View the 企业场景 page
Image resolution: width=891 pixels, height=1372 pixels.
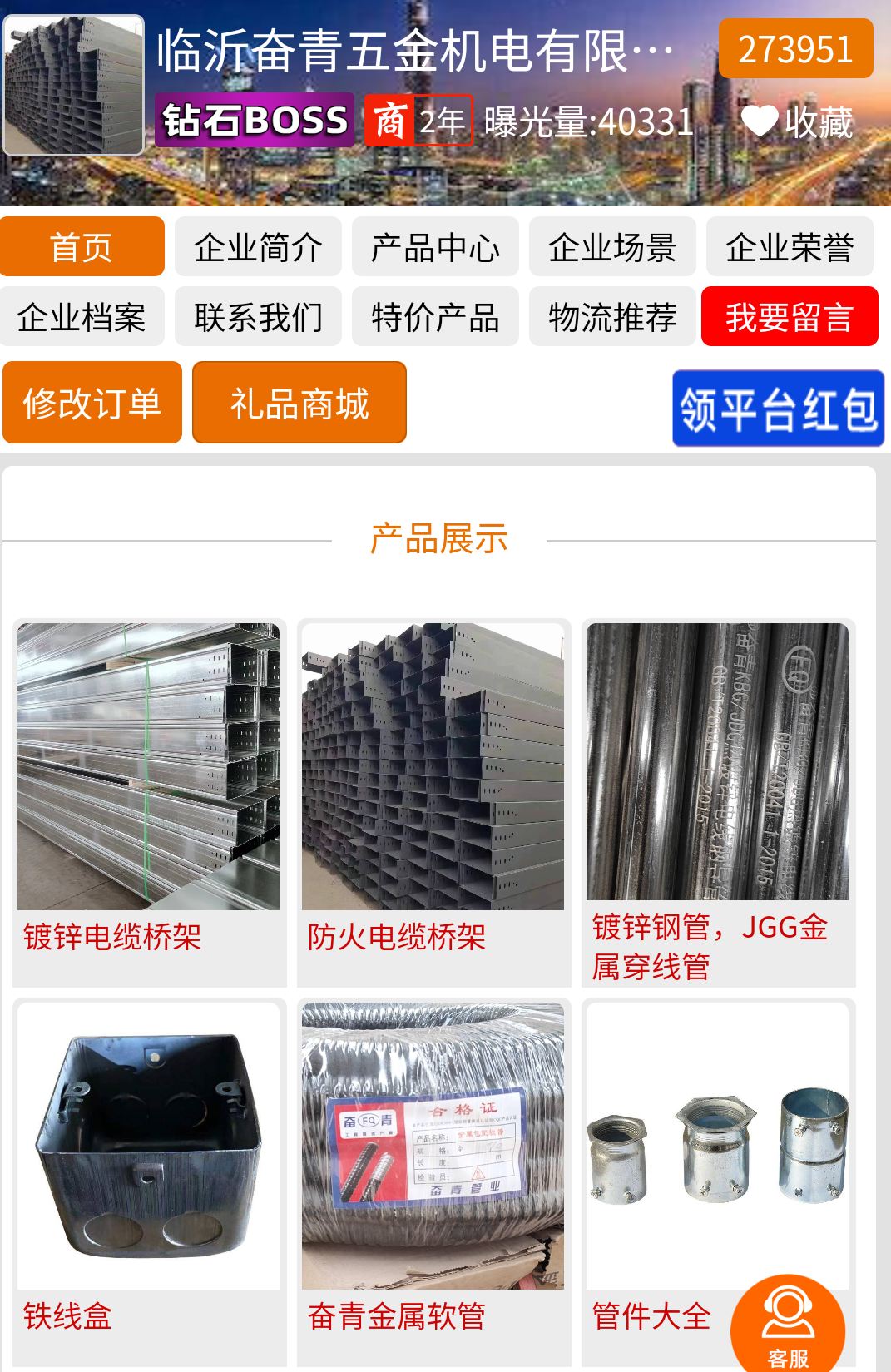pos(612,247)
